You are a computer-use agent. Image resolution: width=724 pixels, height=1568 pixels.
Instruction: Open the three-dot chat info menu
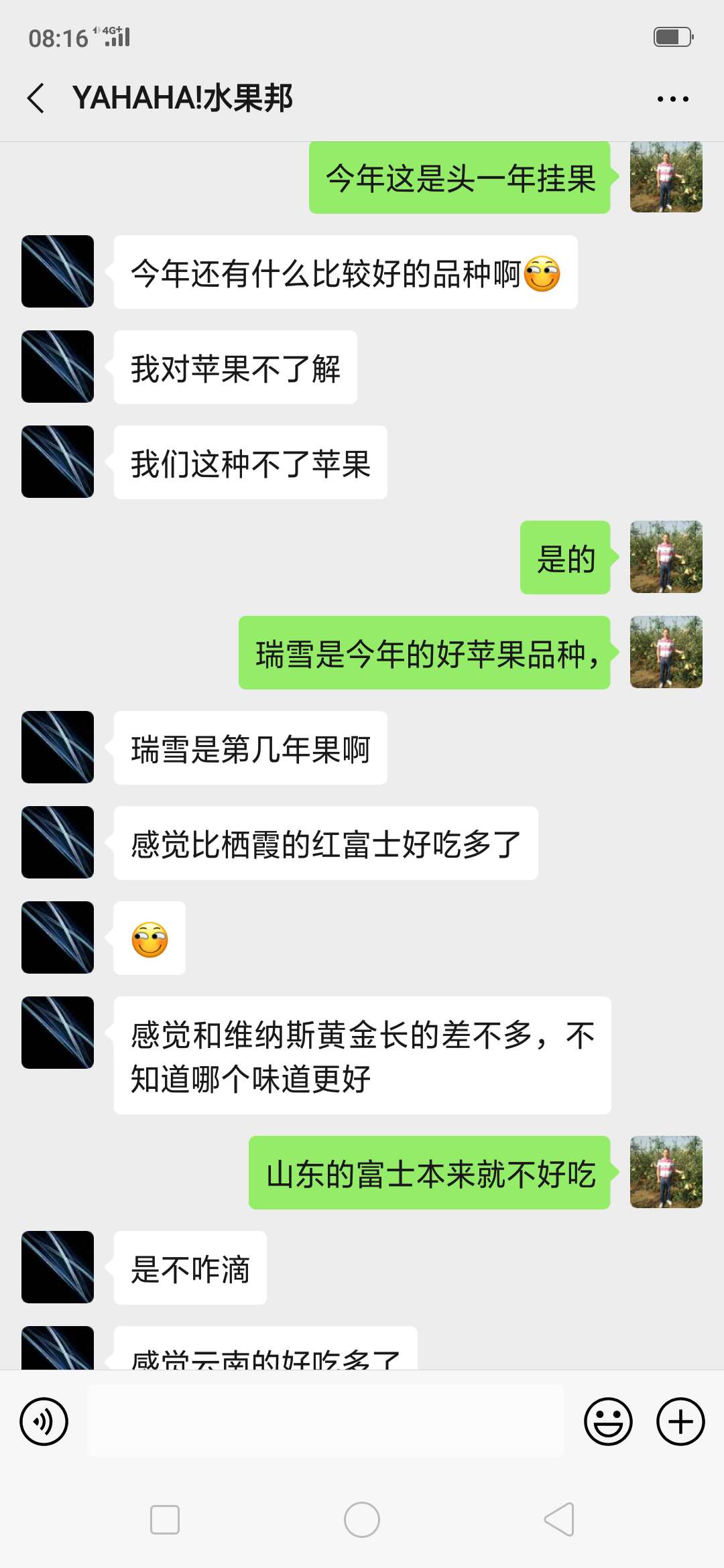(x=672, y=99)
